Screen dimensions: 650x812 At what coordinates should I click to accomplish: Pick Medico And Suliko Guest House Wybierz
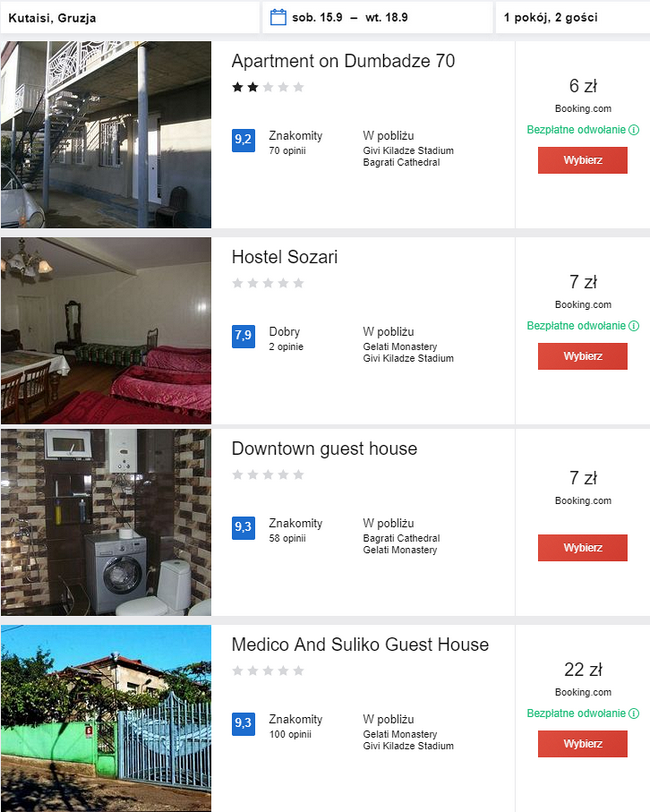click(x=582, y=744)
